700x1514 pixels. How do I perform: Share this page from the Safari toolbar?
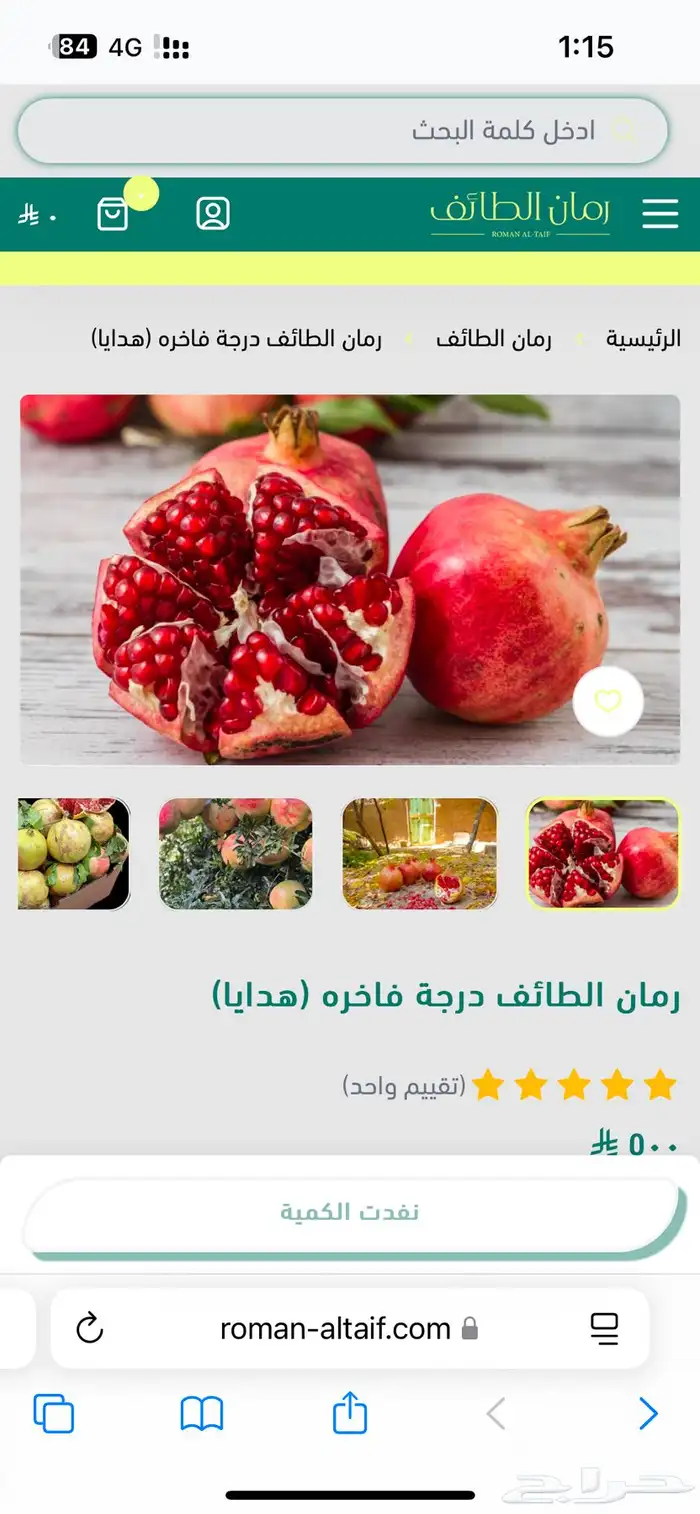click(x=349, y=1414)
